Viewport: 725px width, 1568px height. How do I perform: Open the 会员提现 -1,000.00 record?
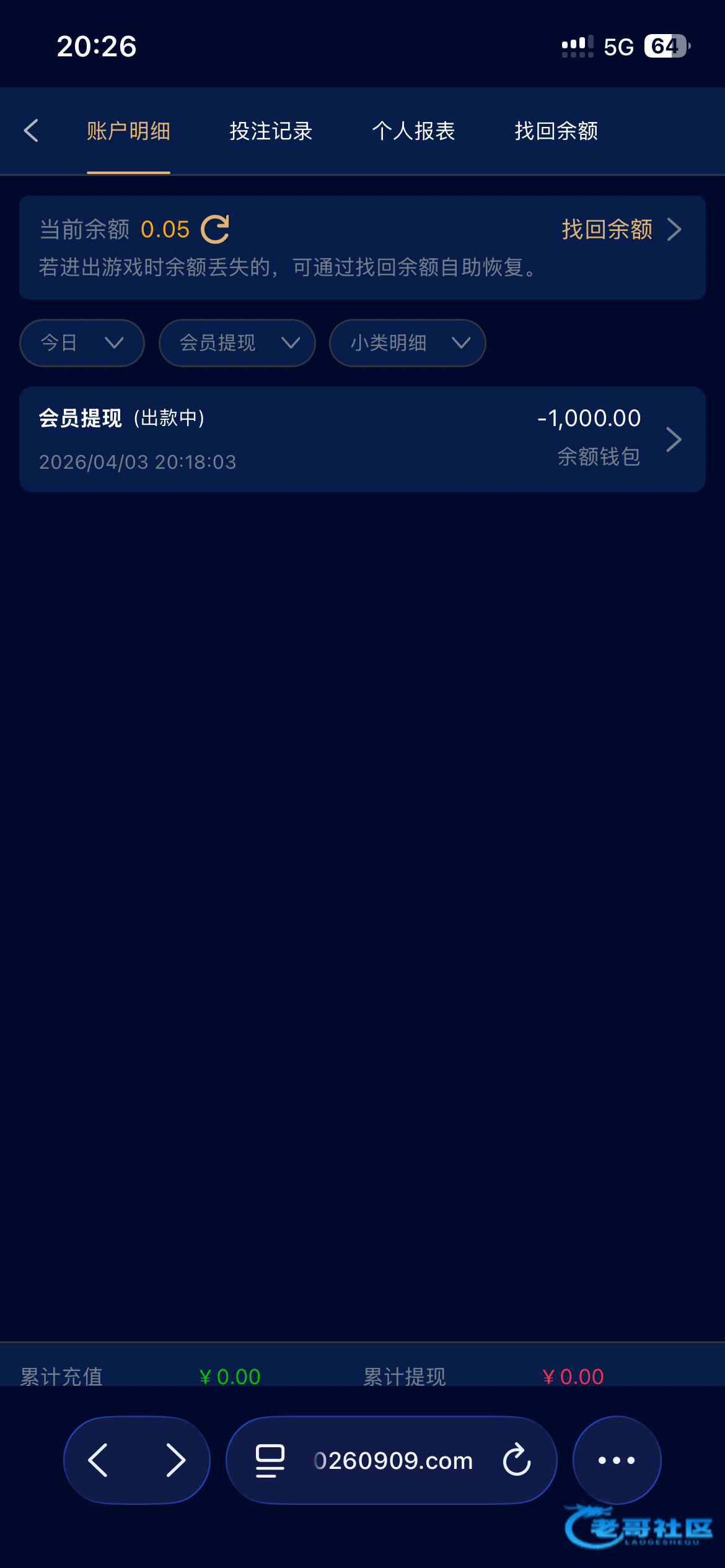point(362,439)
